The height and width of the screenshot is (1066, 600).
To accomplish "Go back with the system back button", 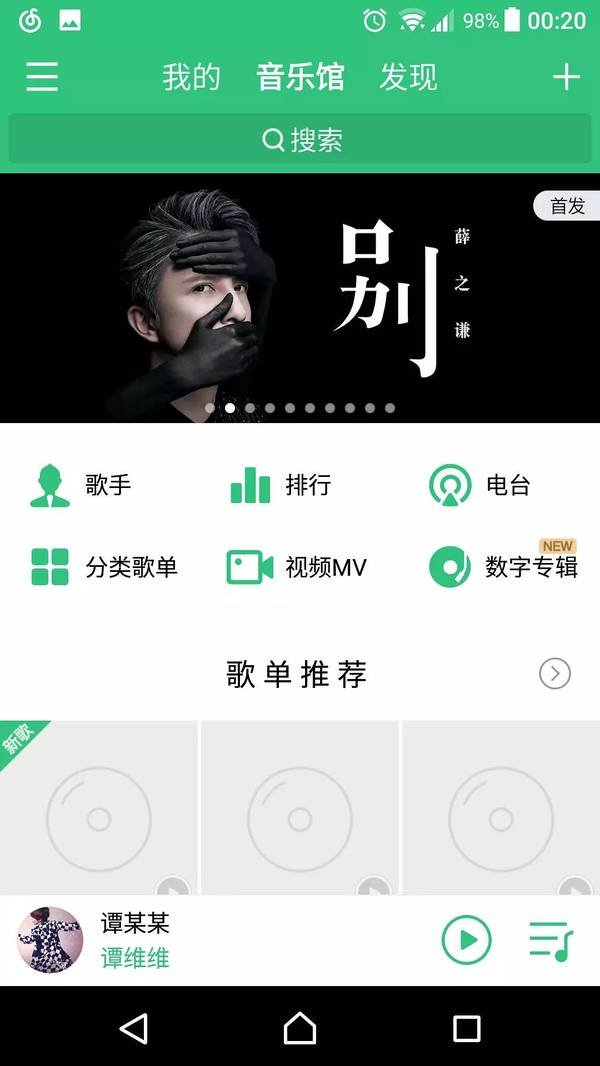I will (x=133, y=1028).
